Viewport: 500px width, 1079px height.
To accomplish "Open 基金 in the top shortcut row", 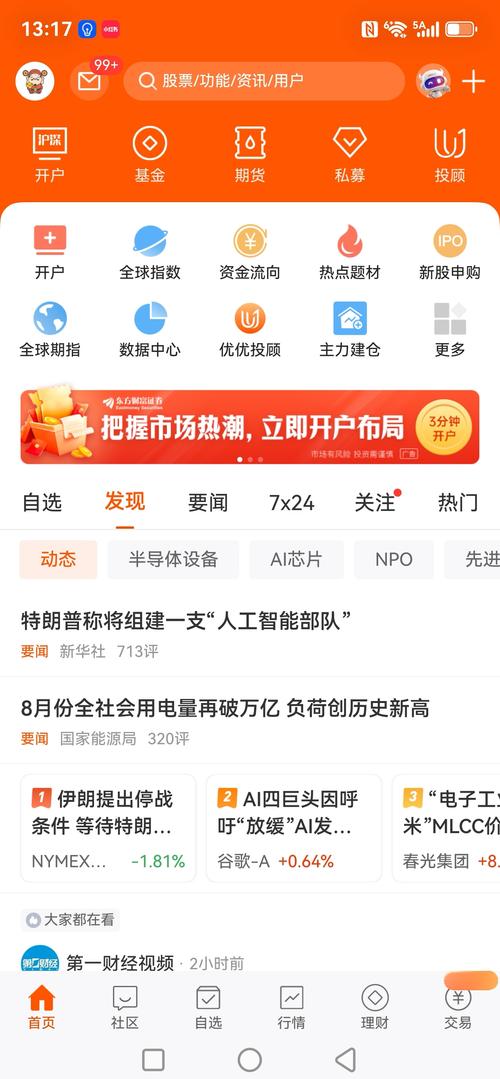I will [x=149, y=155].
